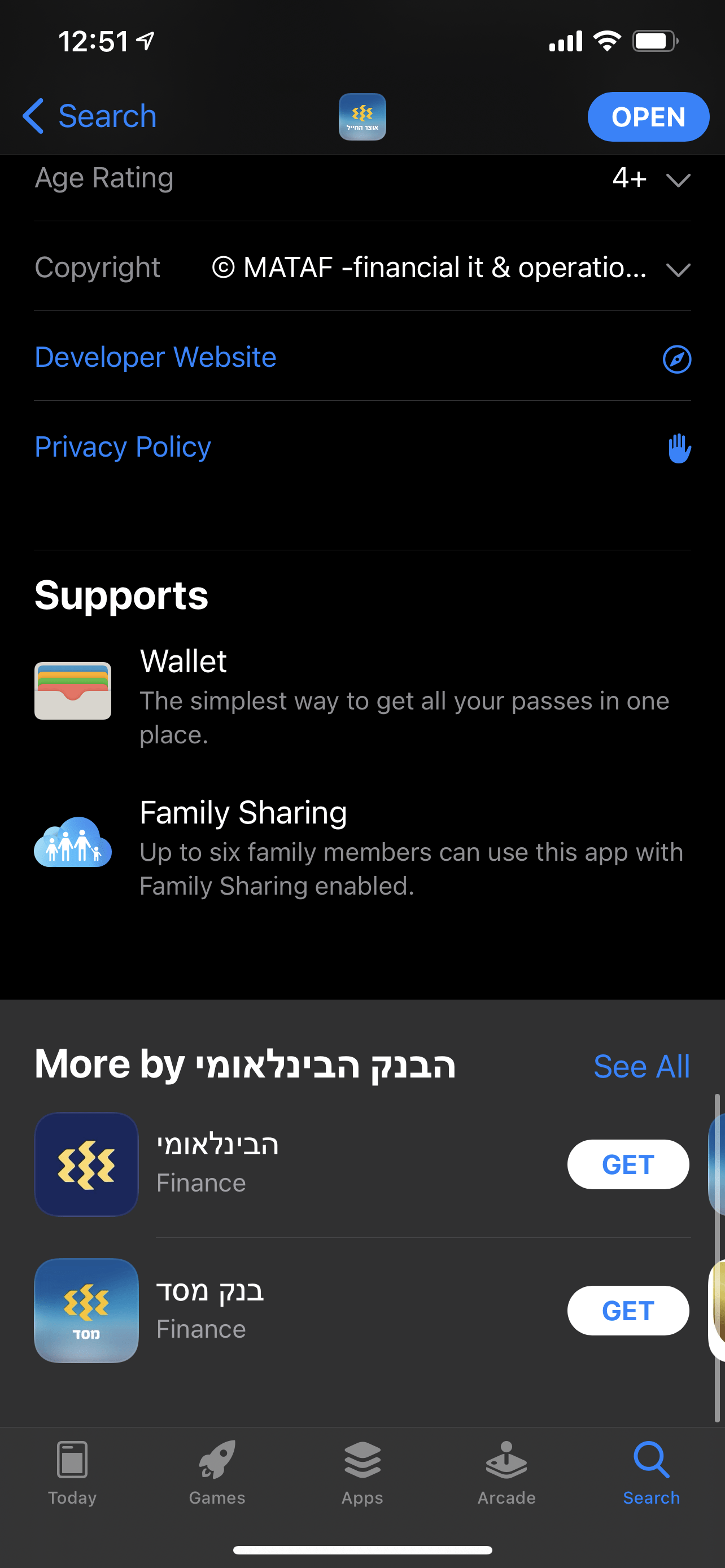View the Privacy Policy

tap(123, 447)
